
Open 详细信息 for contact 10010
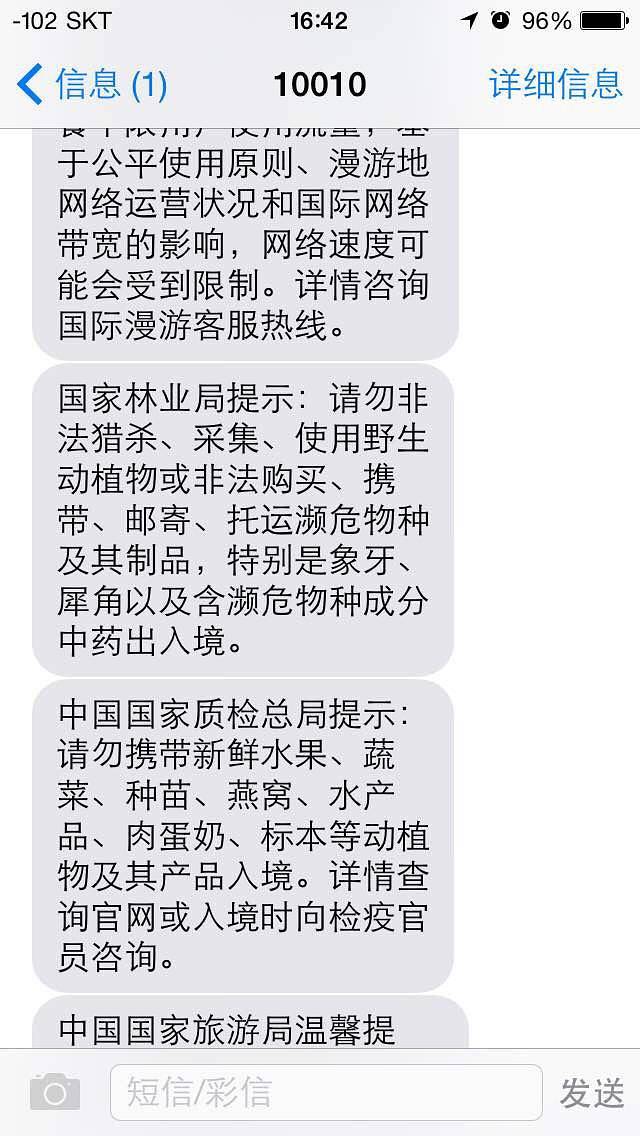pos(555,84)
